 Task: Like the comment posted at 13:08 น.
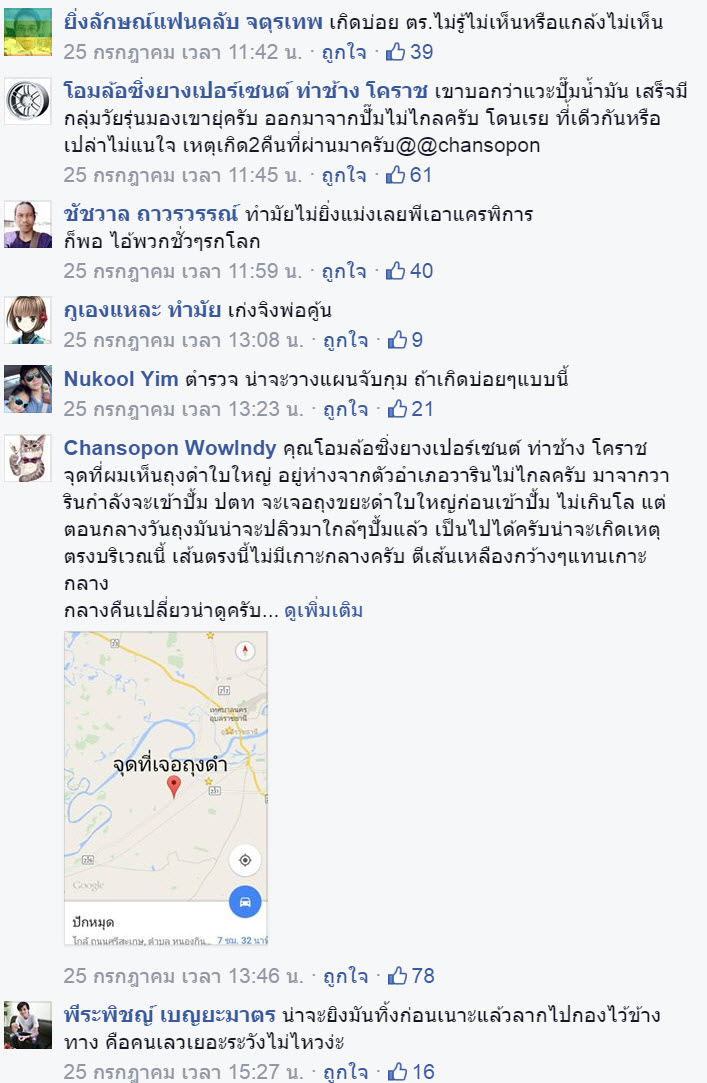coord(344,339)
